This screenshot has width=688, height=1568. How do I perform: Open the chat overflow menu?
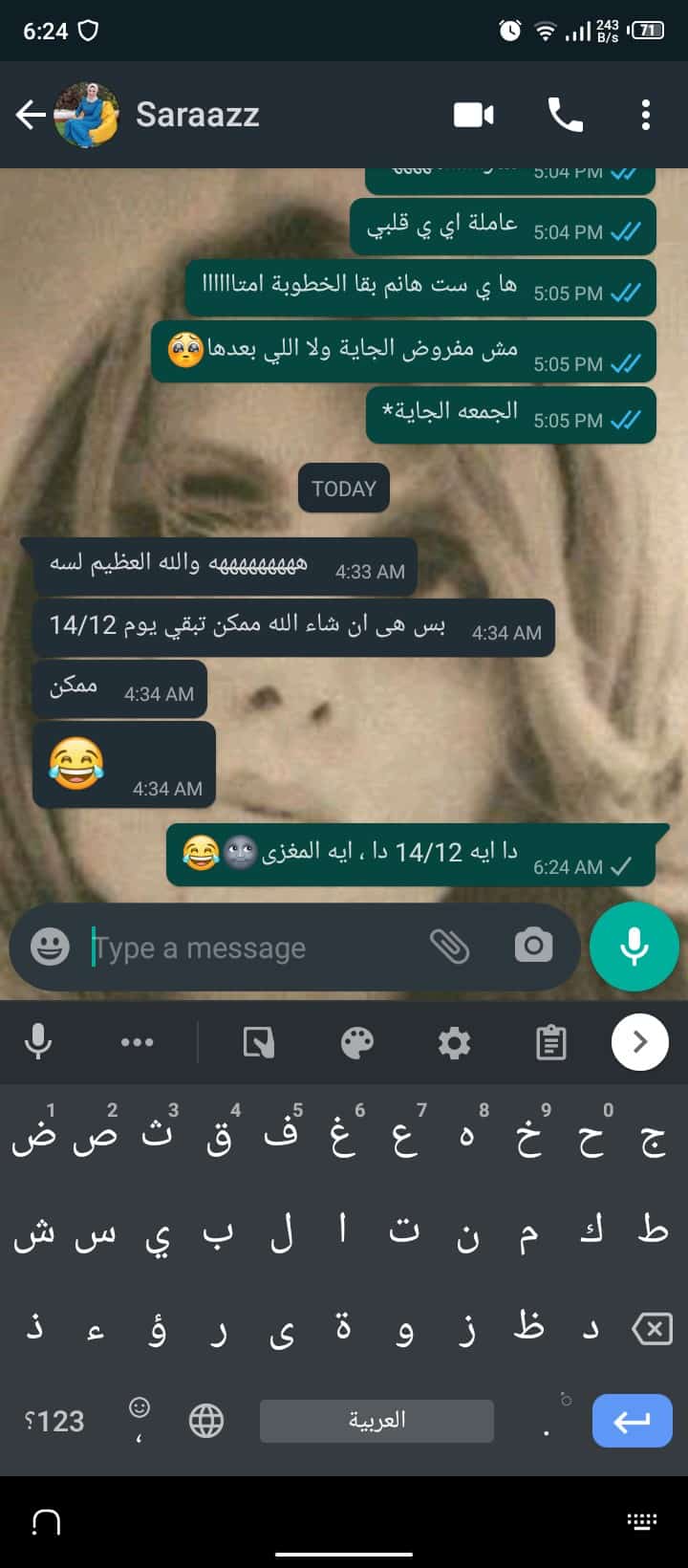(646, 115)
